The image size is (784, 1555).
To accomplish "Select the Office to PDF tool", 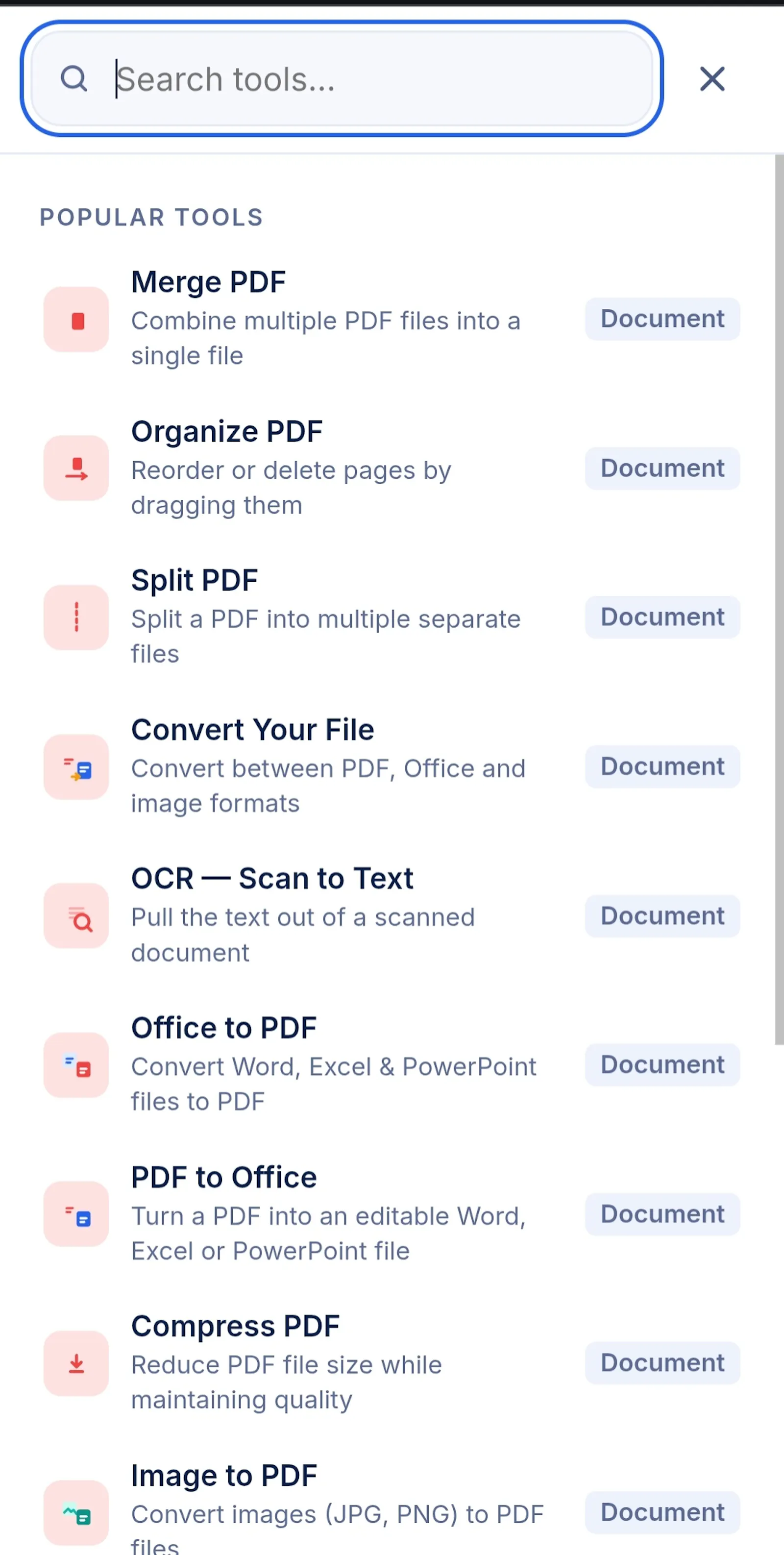I will coord(392,1065).
